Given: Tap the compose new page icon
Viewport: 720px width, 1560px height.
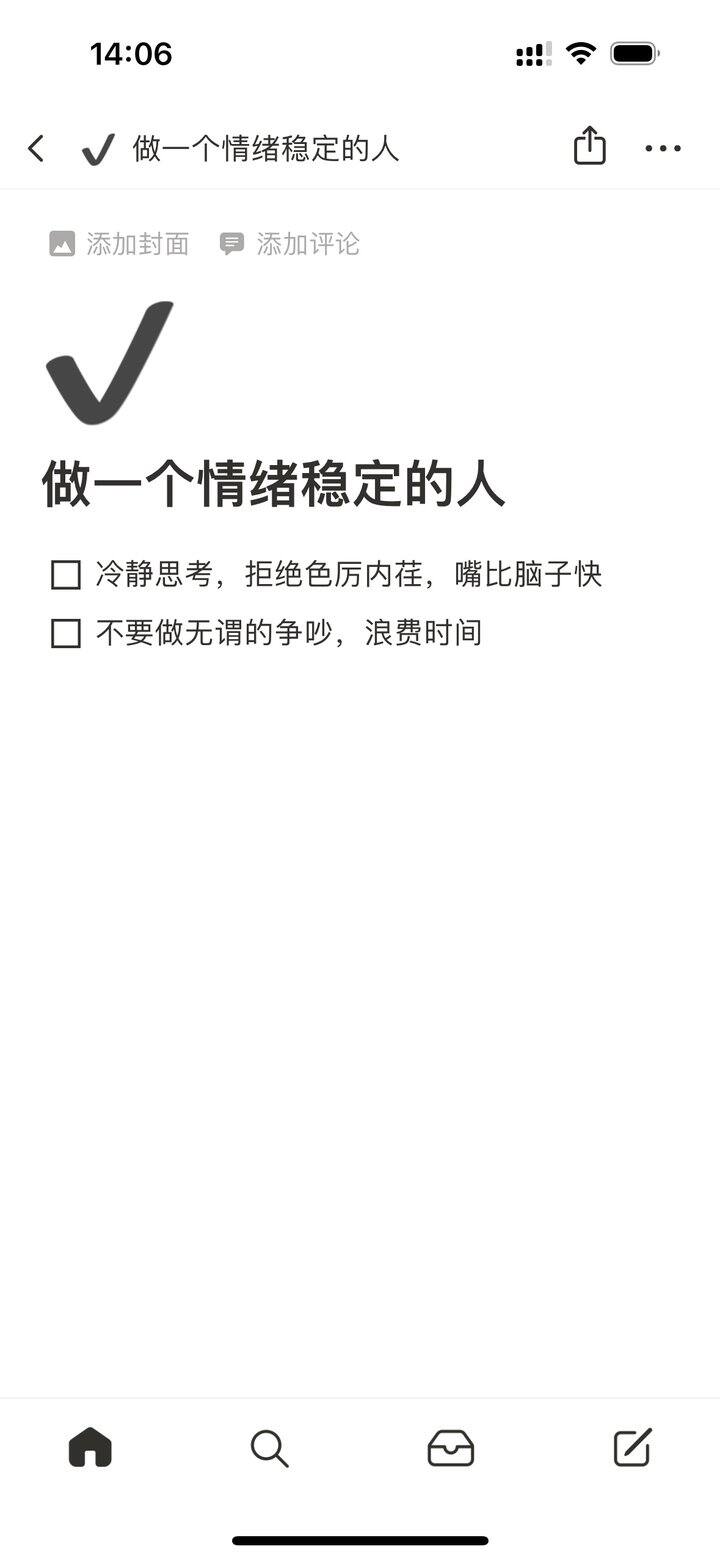Looking at the screenshot, I should (630, 1447).
